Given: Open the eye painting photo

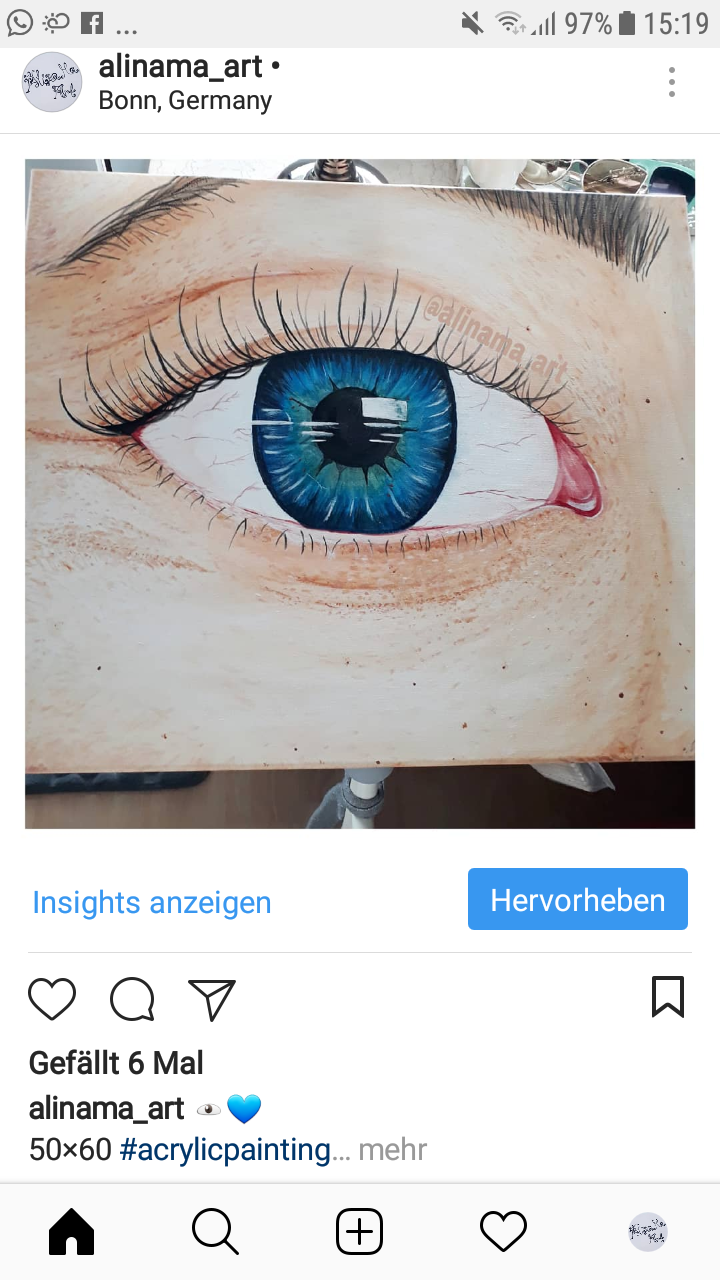Looking at the screenshot, I should click(x=360, y=494).
